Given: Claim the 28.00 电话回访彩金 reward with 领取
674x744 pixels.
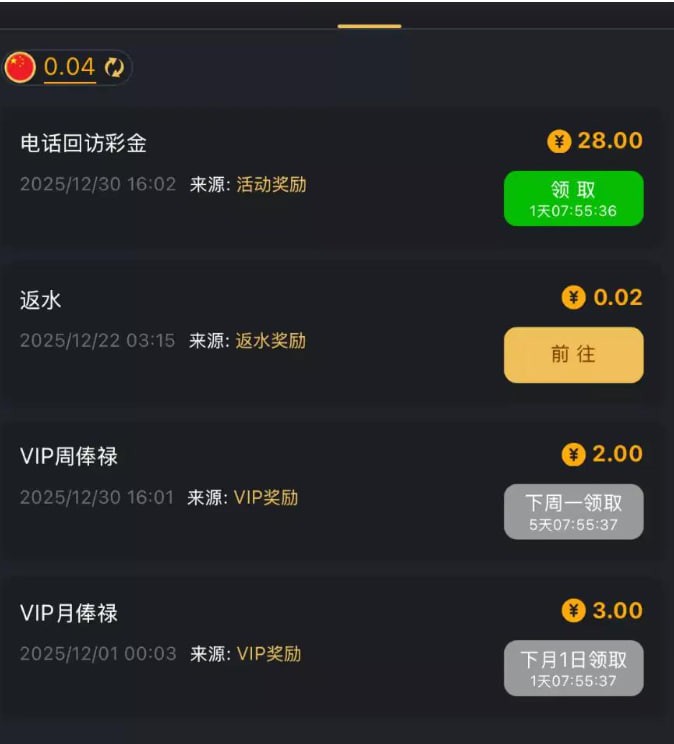Looking at the screenshot, I should (x=573, y=198).
